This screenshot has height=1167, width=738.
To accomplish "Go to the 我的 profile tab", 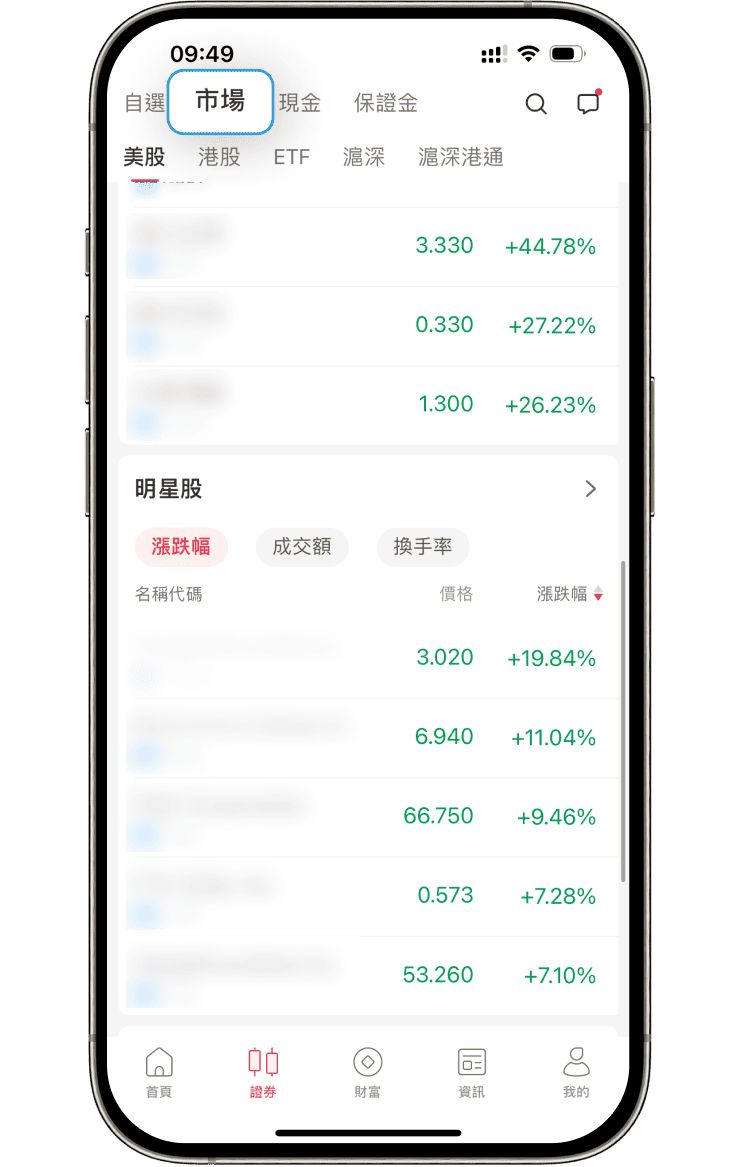I will [576, 1072].
